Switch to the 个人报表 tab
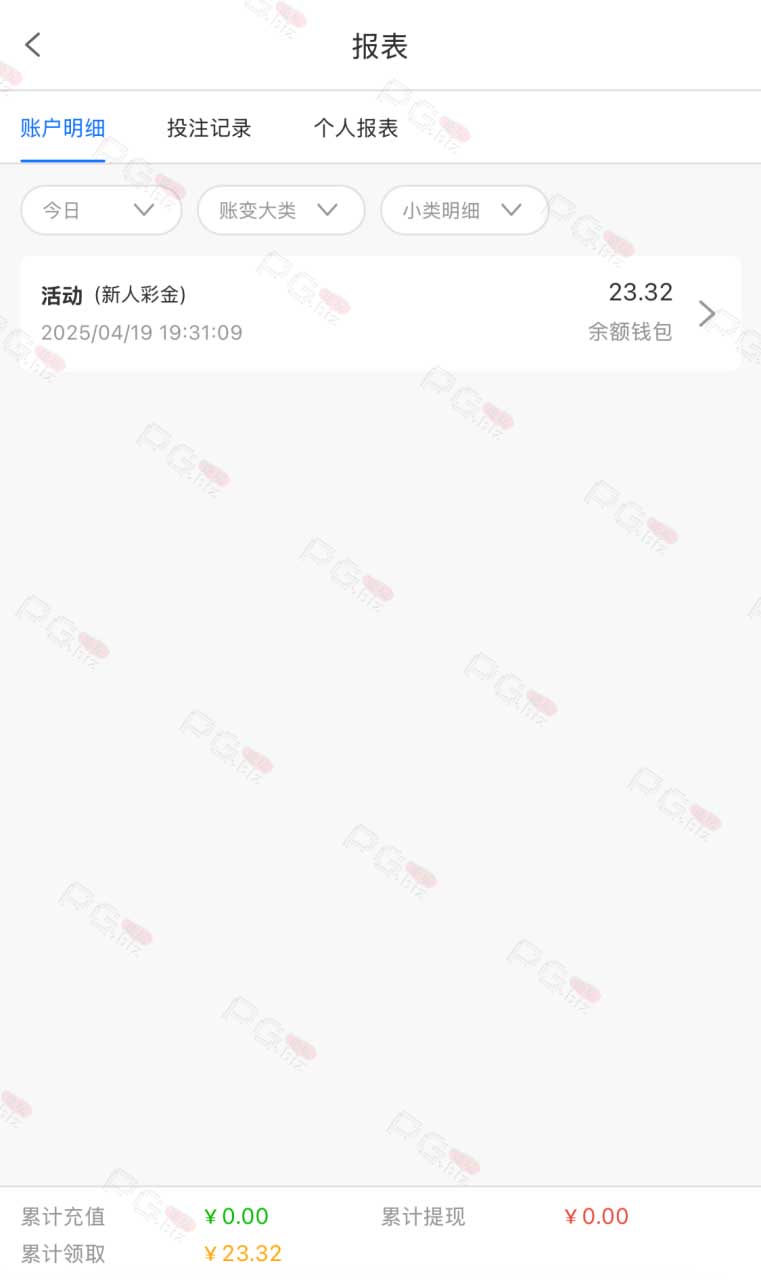The image size is (761, 1280). click(x=356, y=128)
